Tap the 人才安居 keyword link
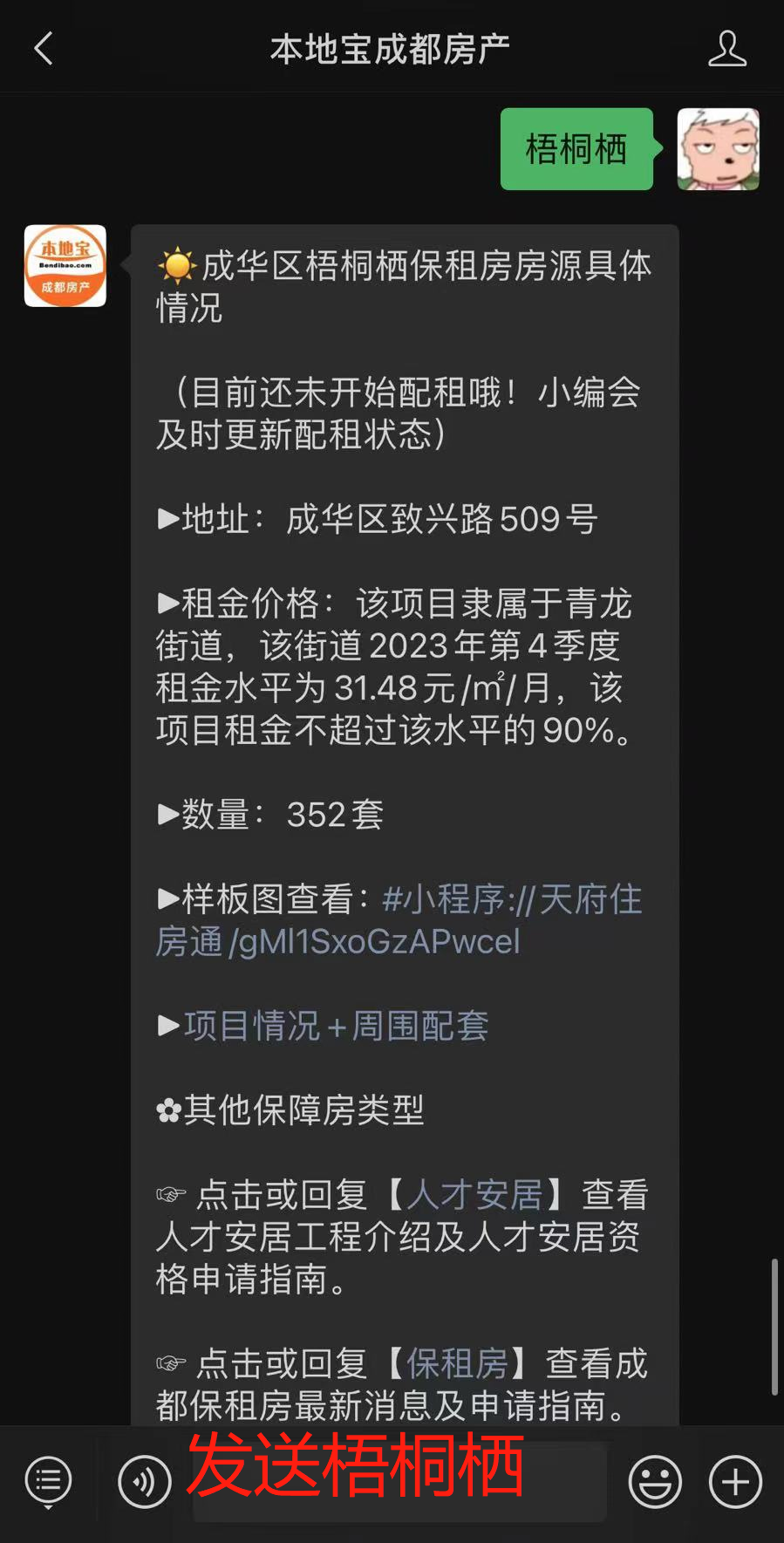 click(475, 1194)
